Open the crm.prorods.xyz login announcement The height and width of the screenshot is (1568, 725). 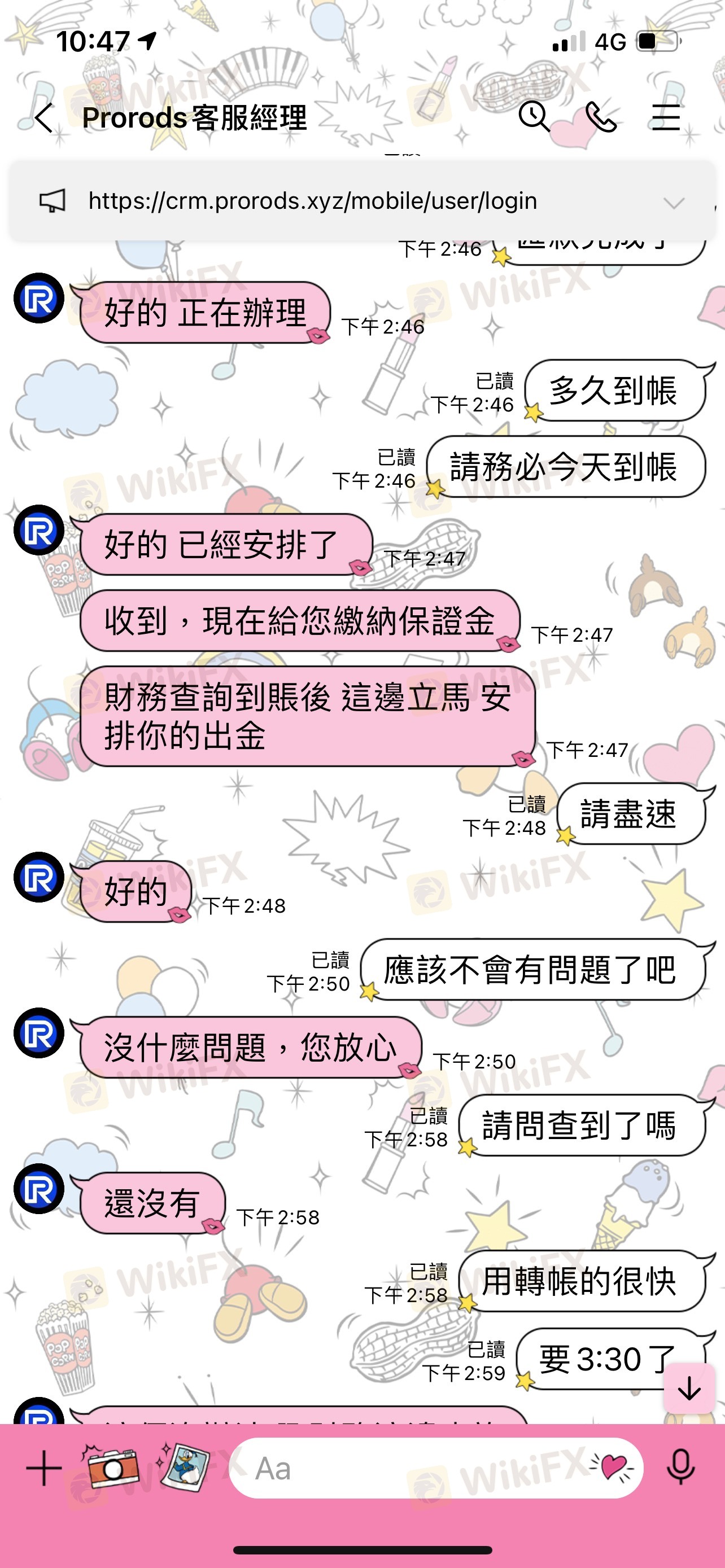[x=313, y=200]
